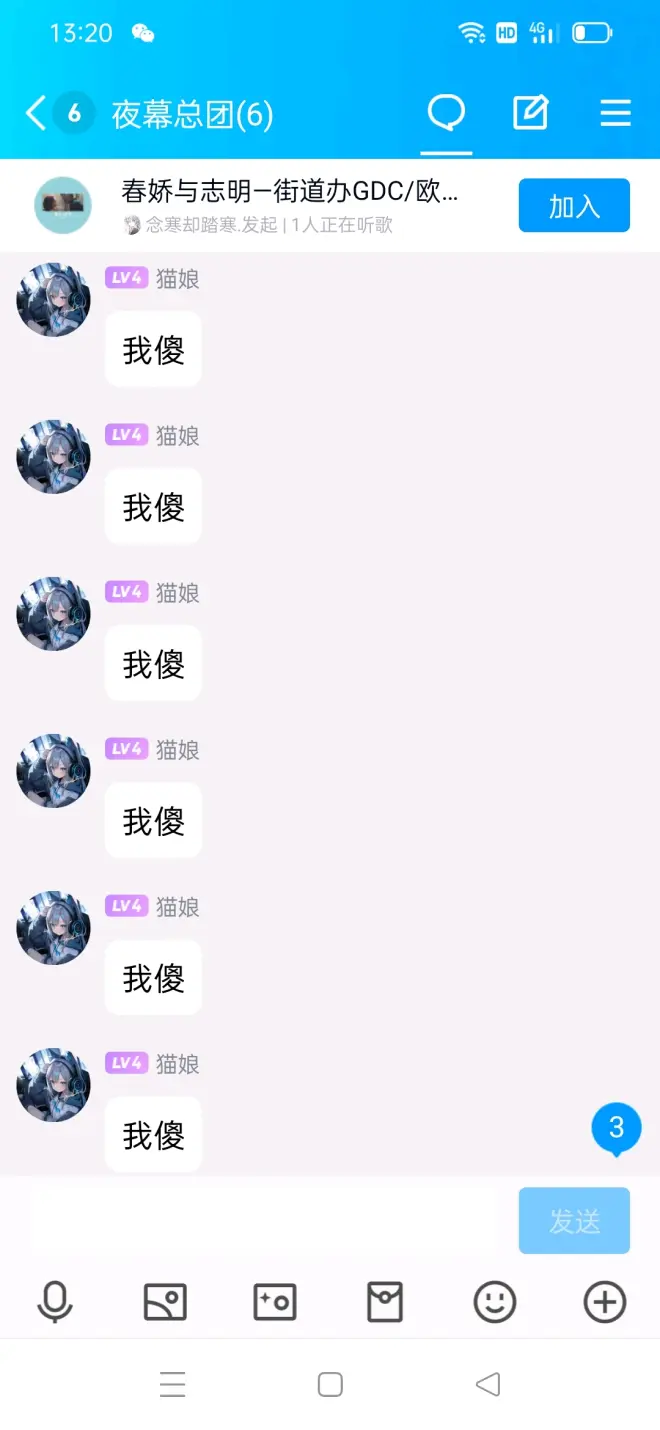
Task: Open the red packet option
Action: tap(385, 1302)
